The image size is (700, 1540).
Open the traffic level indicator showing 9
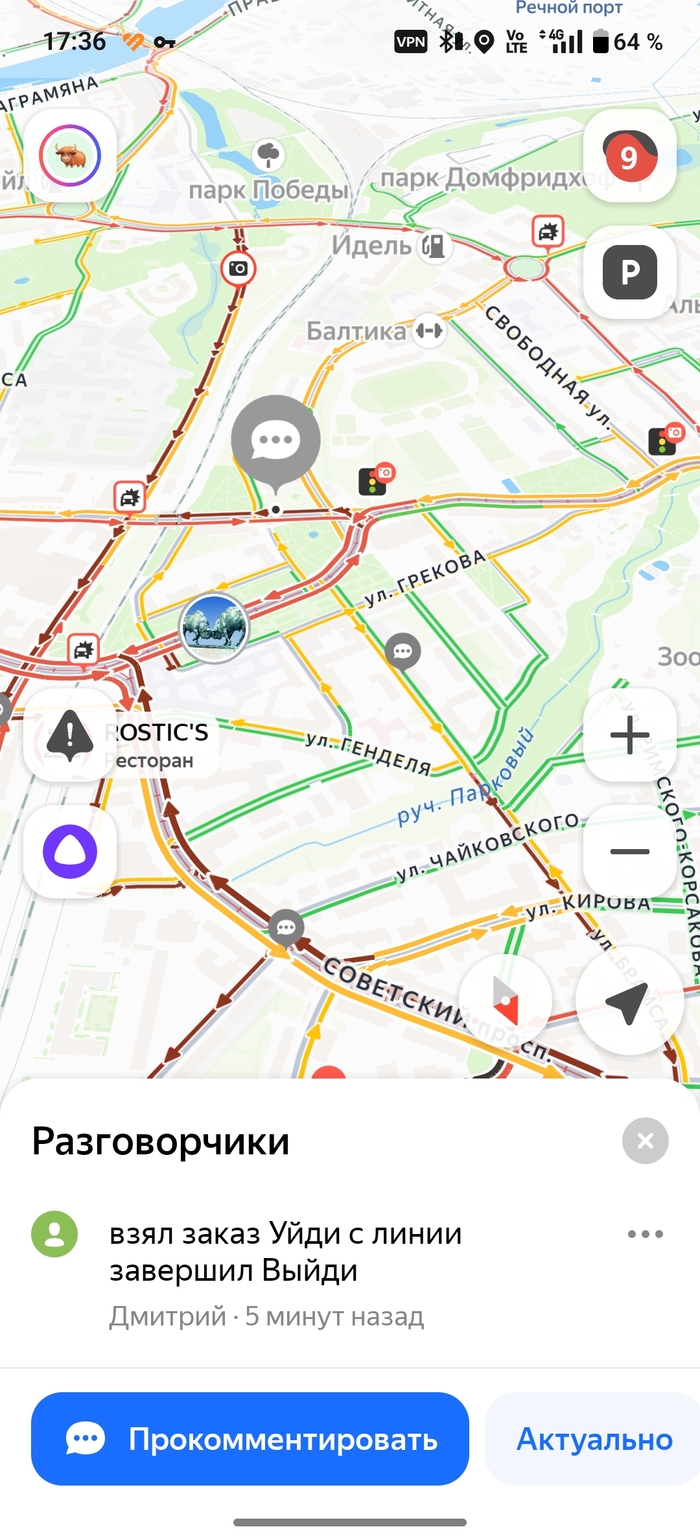[629, 156]
